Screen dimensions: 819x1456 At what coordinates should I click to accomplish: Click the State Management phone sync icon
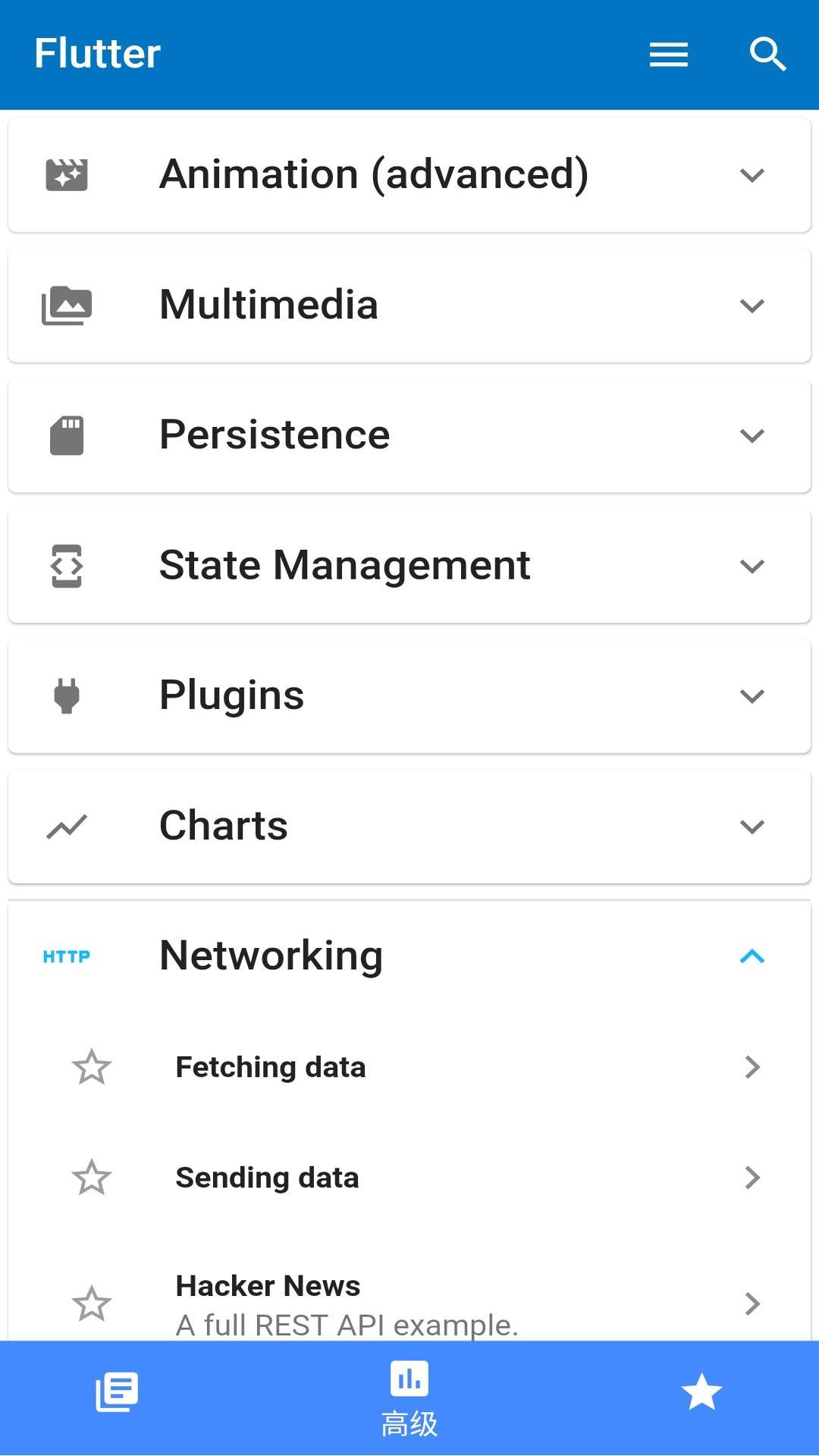[66, 565]
